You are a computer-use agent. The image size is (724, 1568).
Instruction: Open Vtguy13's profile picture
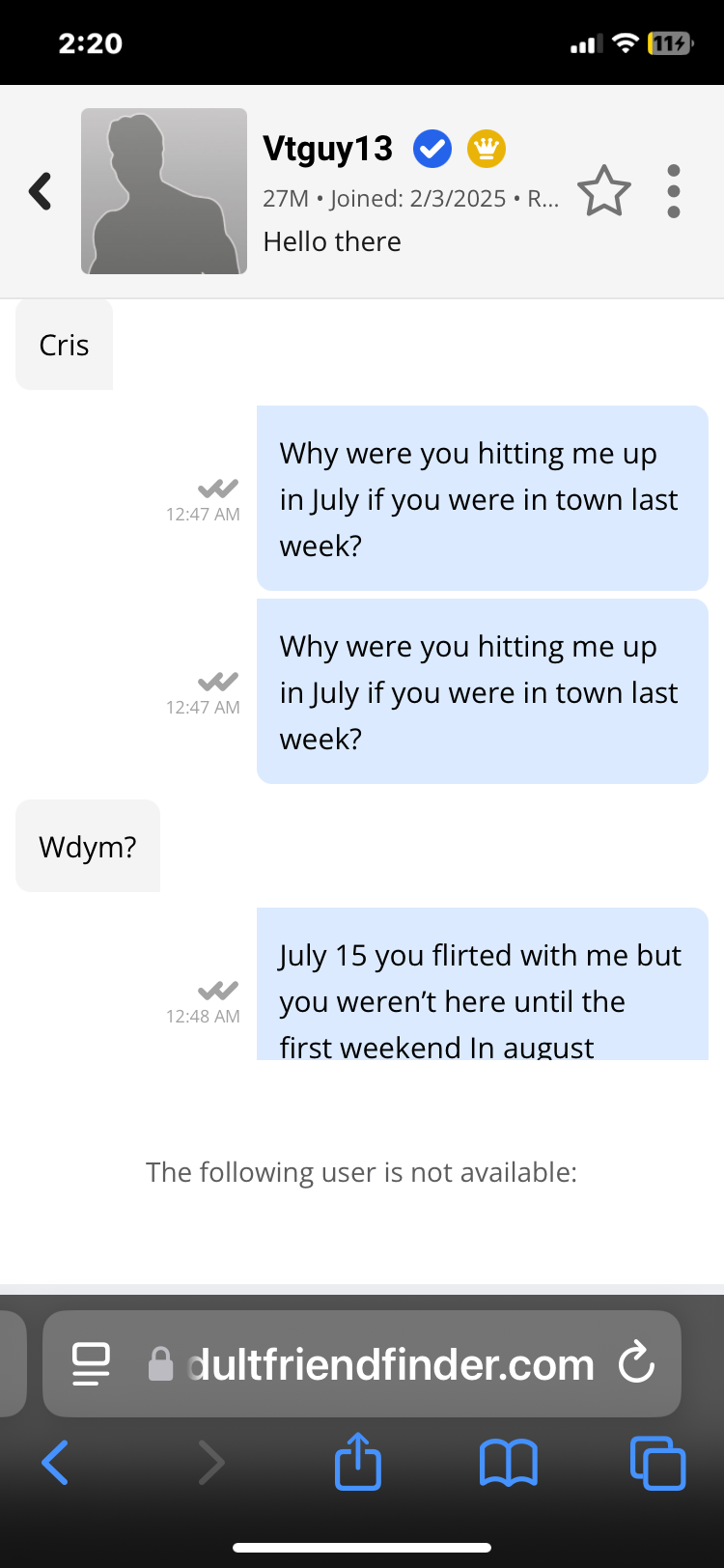point(164,191)
